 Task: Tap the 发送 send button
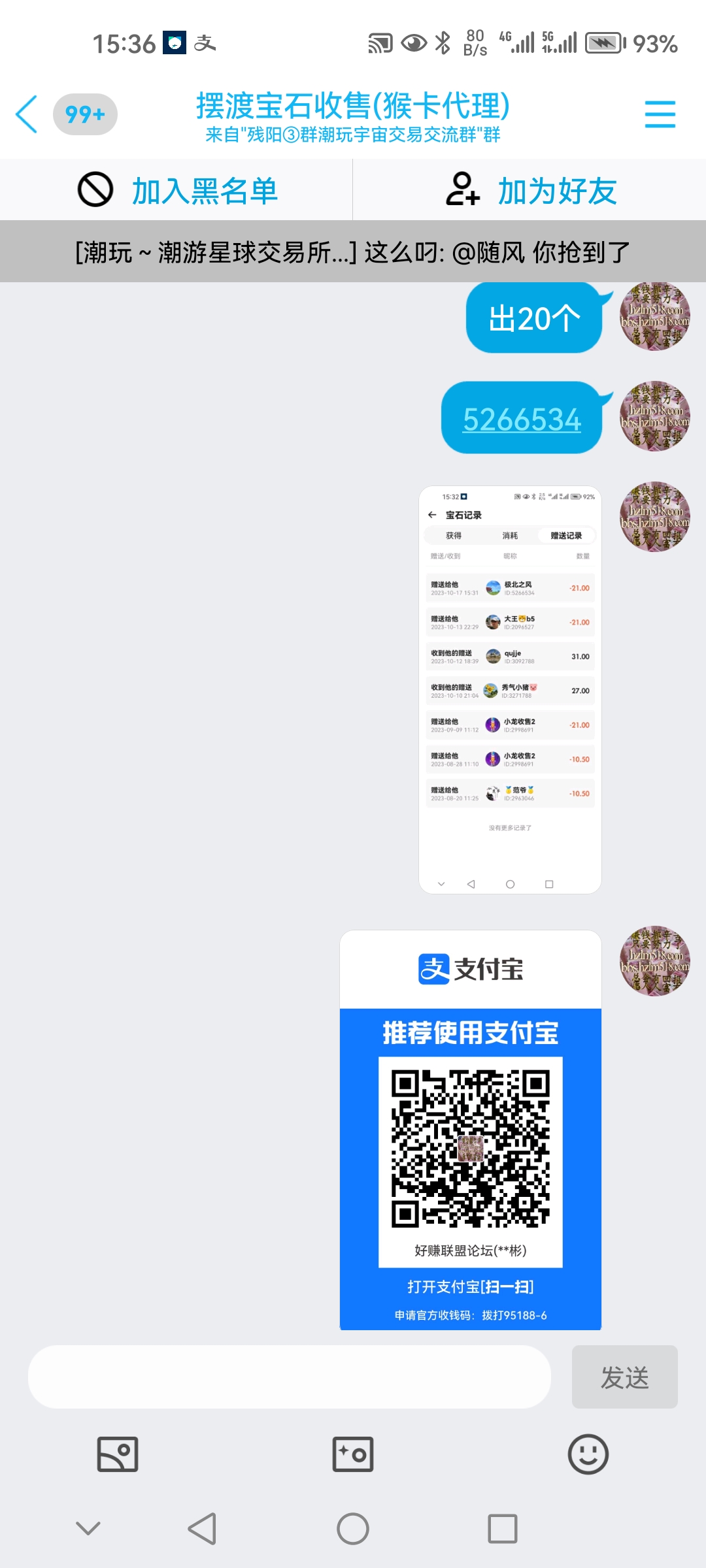(x=624, y=1377)
